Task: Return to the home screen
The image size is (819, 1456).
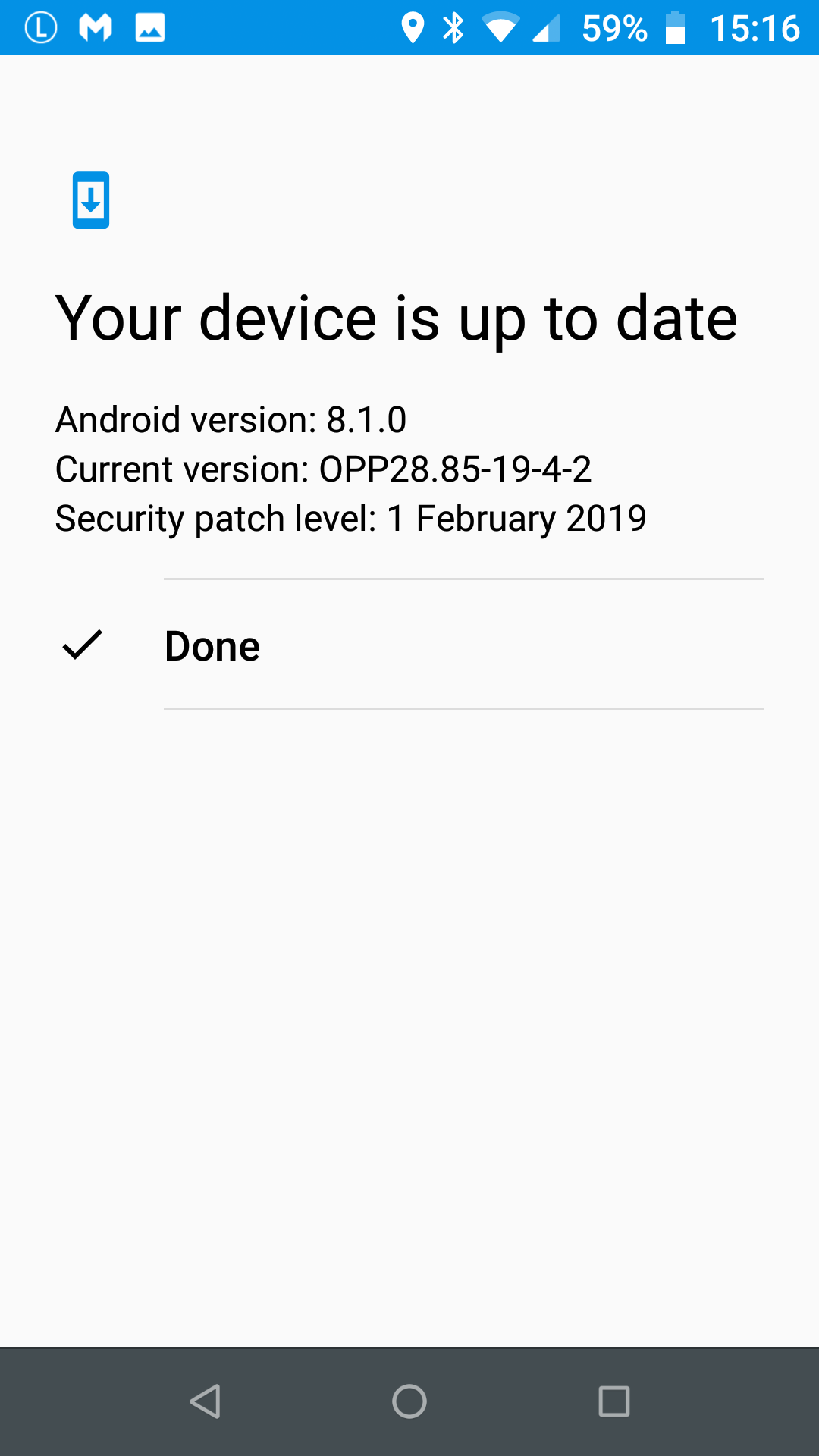Action: point(409,1401)
